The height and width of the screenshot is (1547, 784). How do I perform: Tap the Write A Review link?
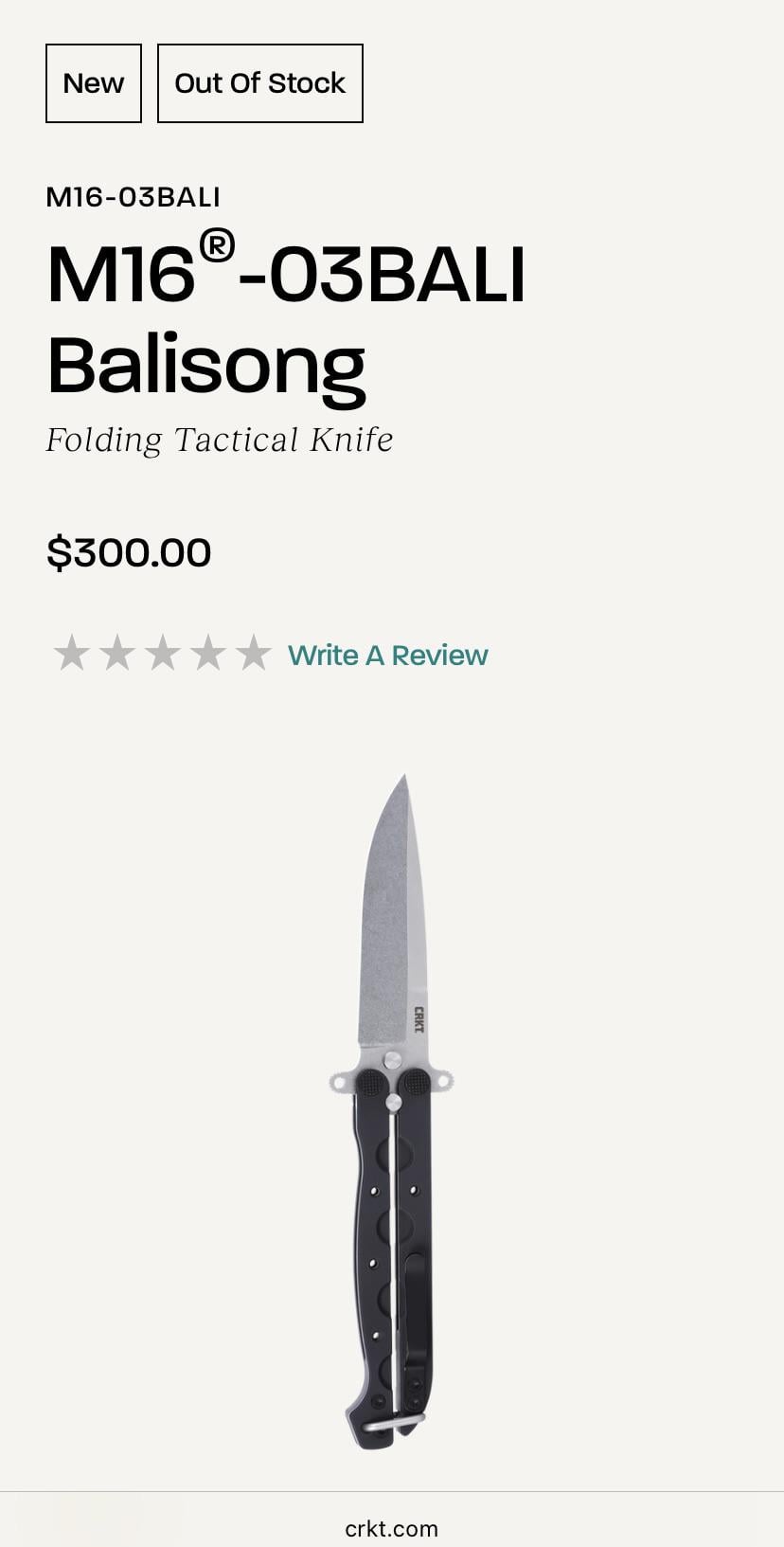pyautogui.click(x=387, y=655)
